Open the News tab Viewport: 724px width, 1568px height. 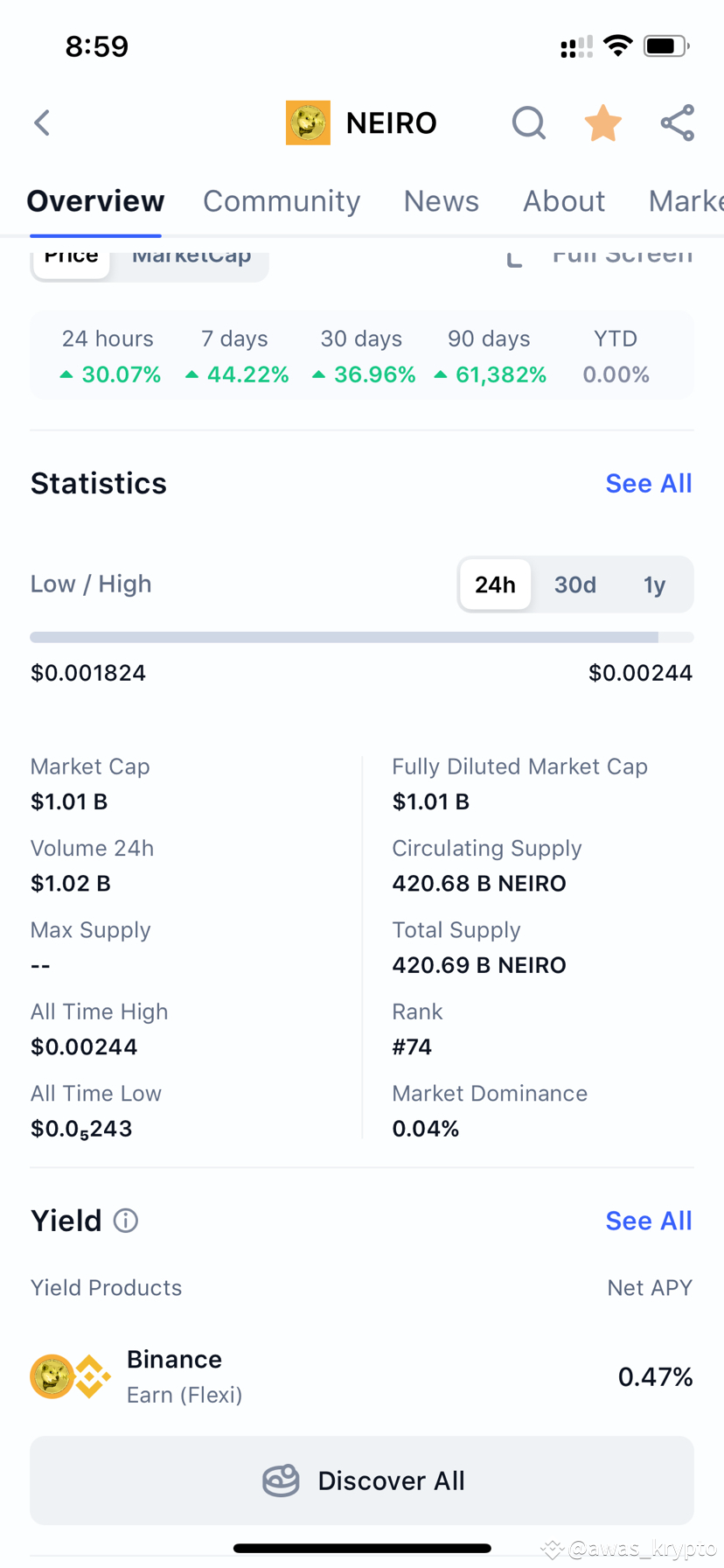pyautogui.click(x=441, y=200)
